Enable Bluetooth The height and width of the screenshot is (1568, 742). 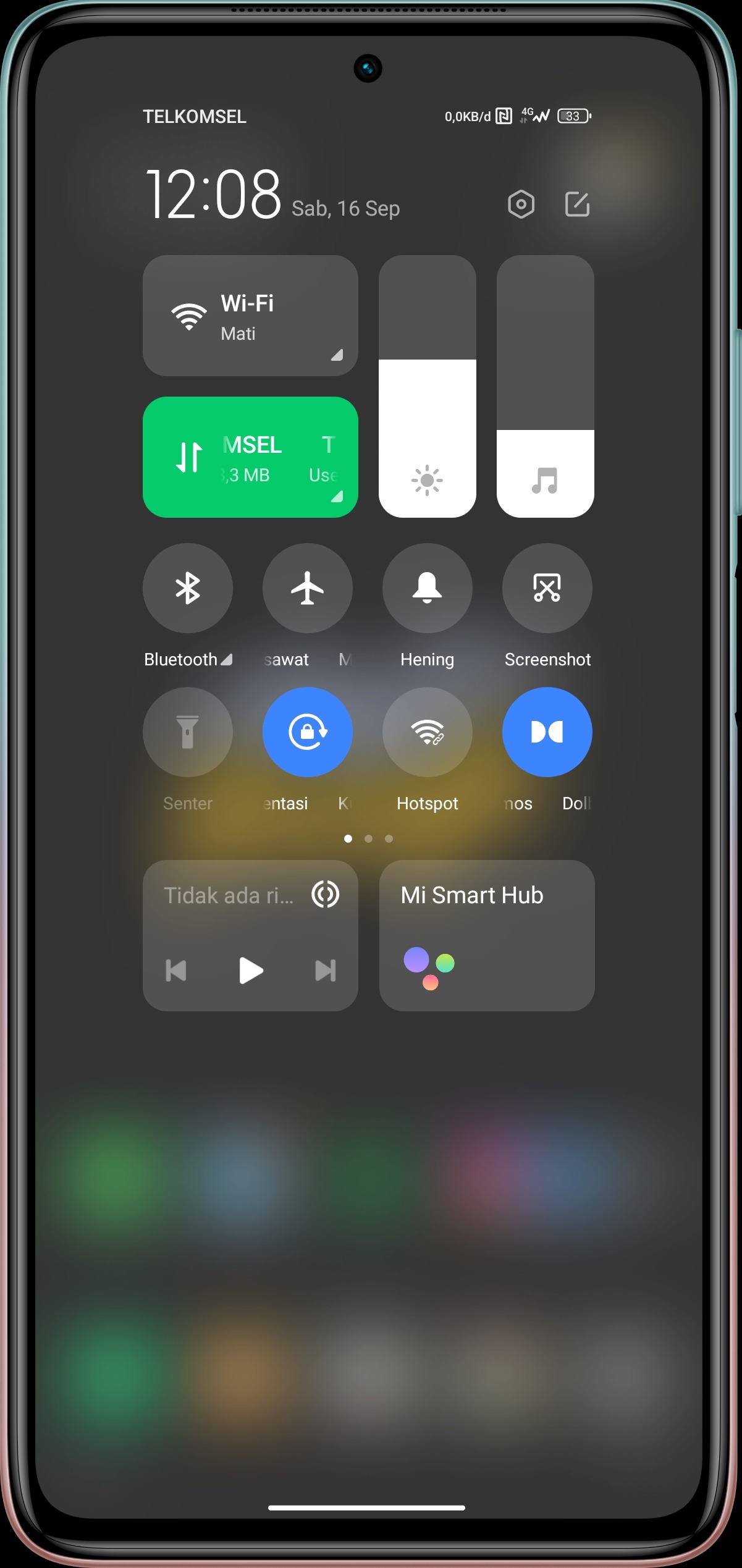click(188, 588)
